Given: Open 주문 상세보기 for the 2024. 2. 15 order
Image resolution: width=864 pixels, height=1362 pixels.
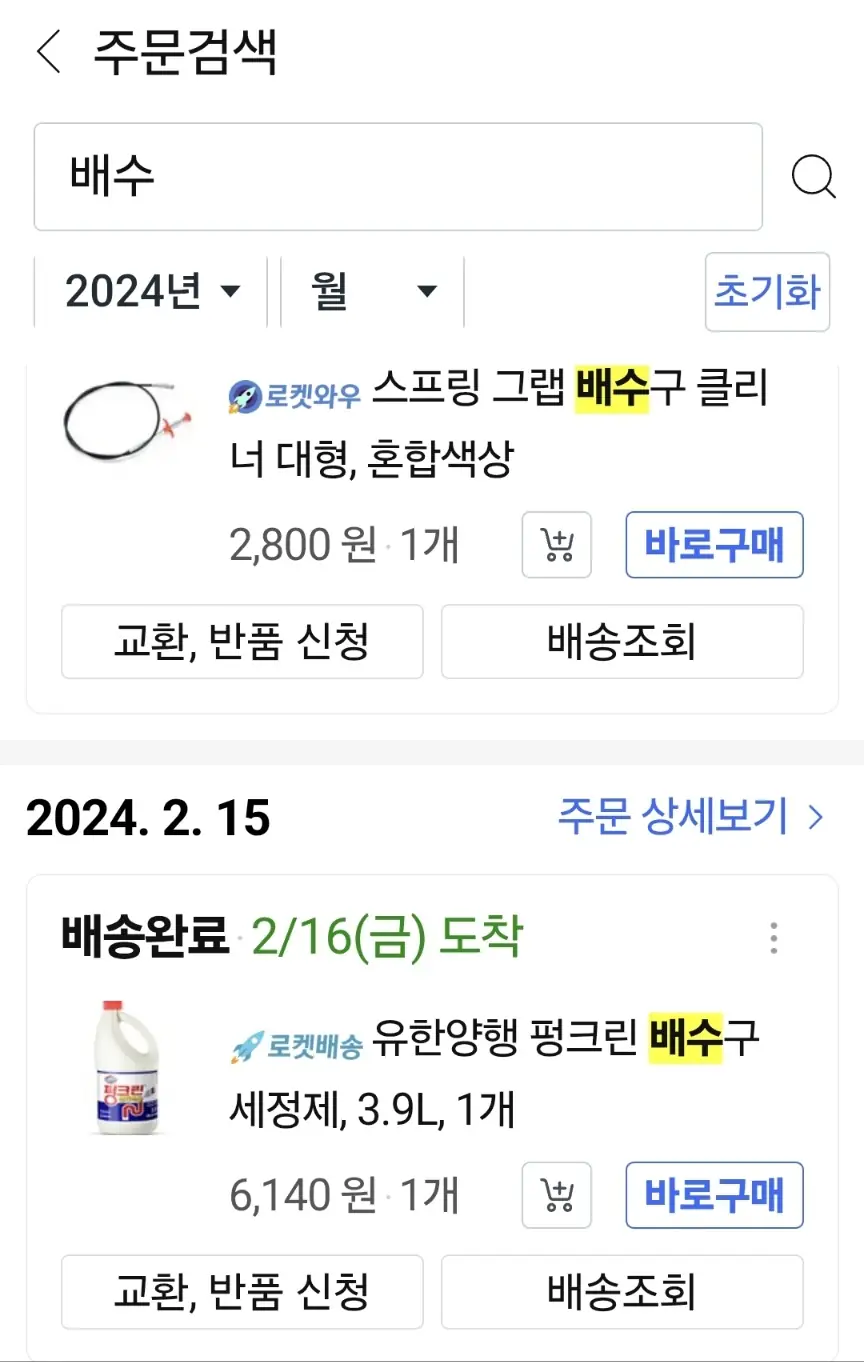Looking at the screenshot, I should [690, 817].
